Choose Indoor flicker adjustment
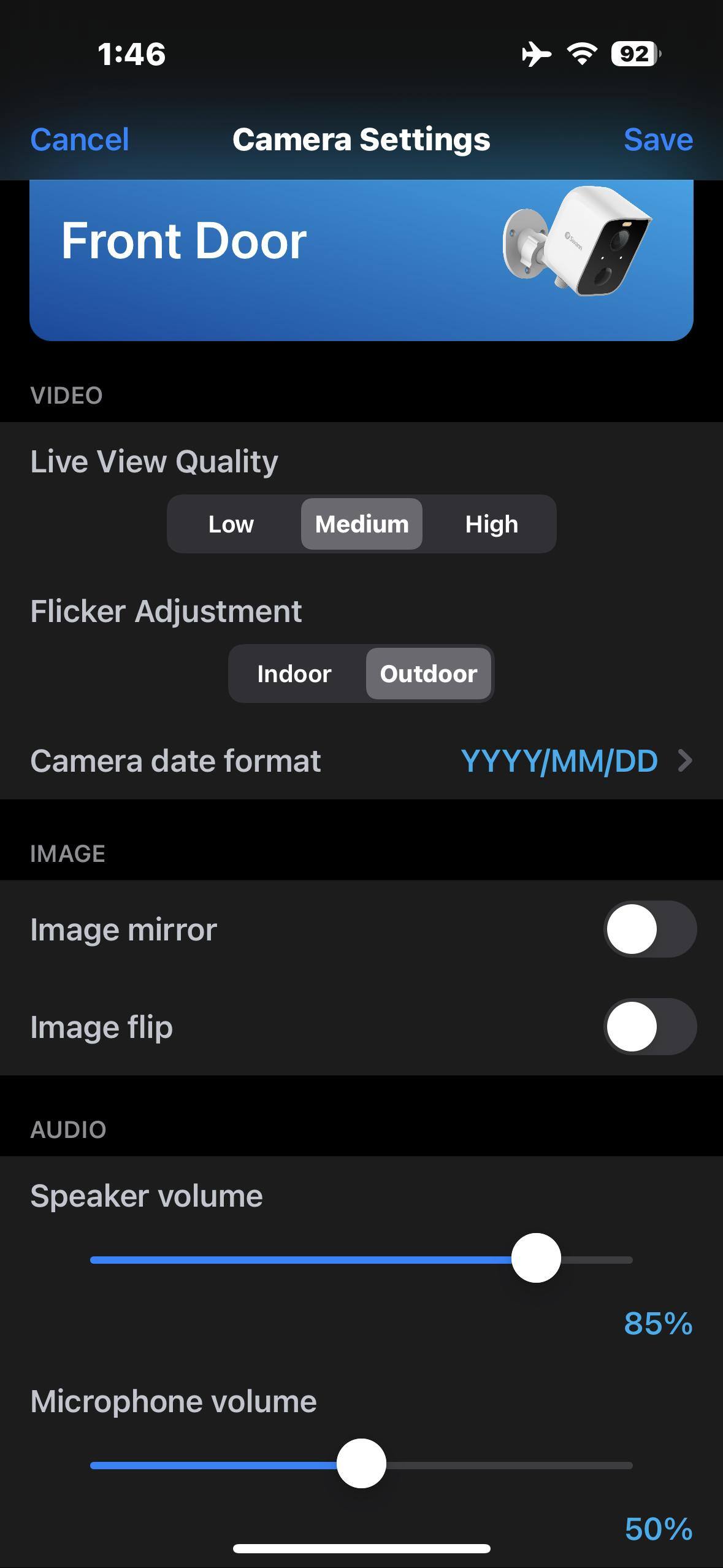This screenshot has width=723, height=1568. coord(294,674)
